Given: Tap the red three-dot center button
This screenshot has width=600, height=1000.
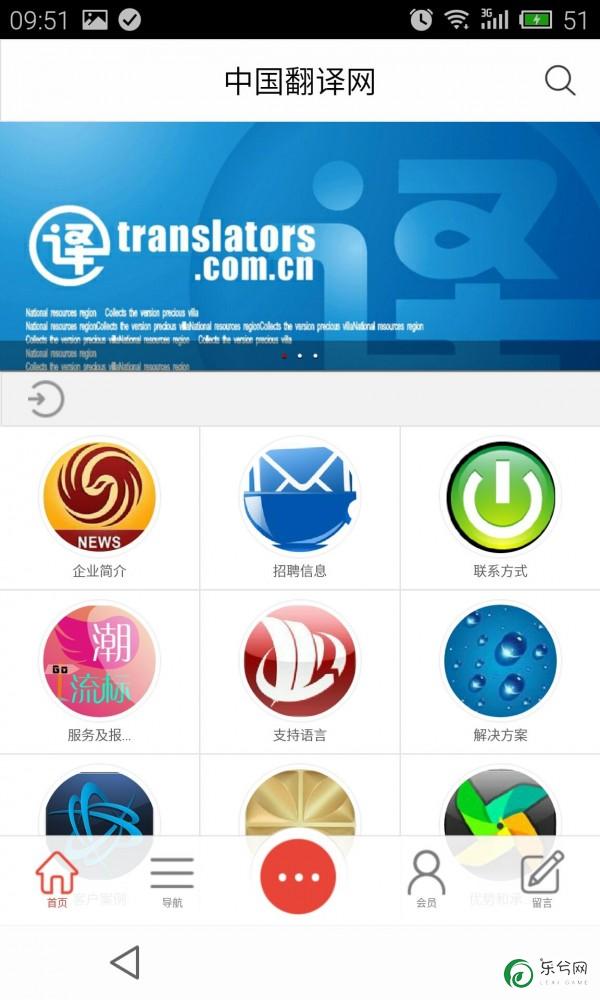Looking at the screenshot, I should 298,877.
